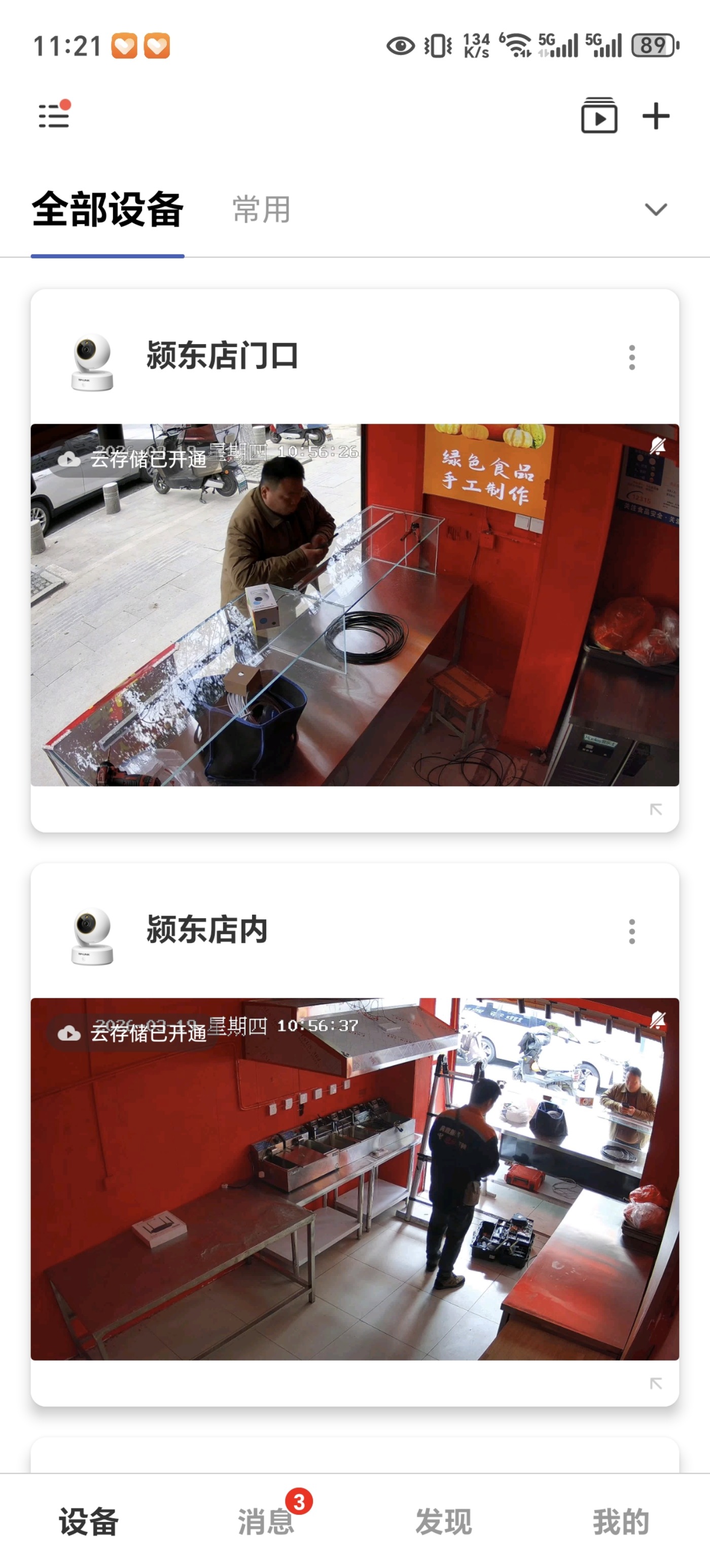Switch to the 常用 tab
Image resolution: width=710 pixels, height=1568 pixels.
click(261, 210)
